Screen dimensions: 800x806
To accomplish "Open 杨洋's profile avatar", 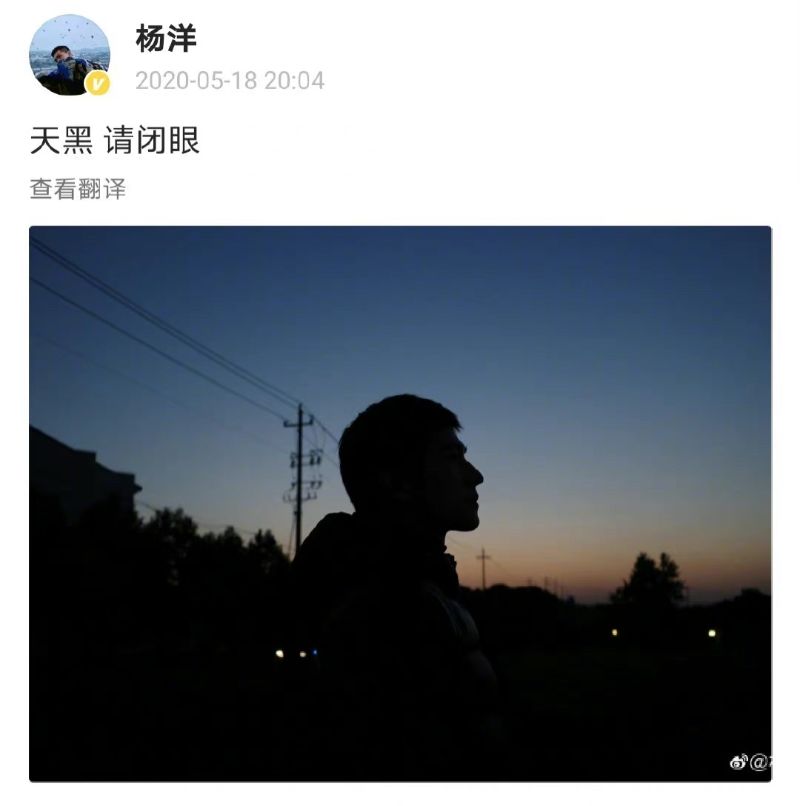I will tap(69, 56).
